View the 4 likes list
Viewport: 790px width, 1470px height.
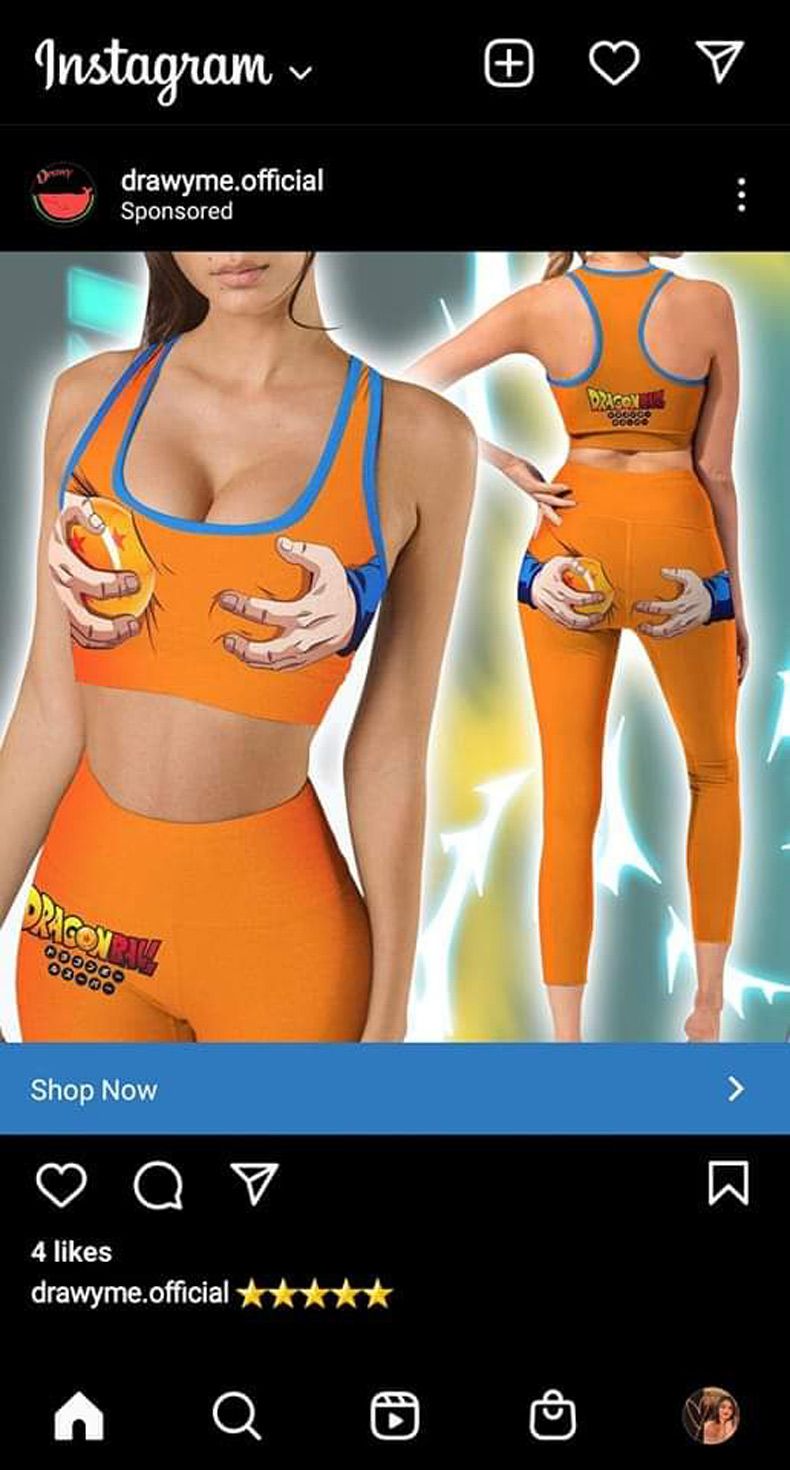pos(71,1251)
